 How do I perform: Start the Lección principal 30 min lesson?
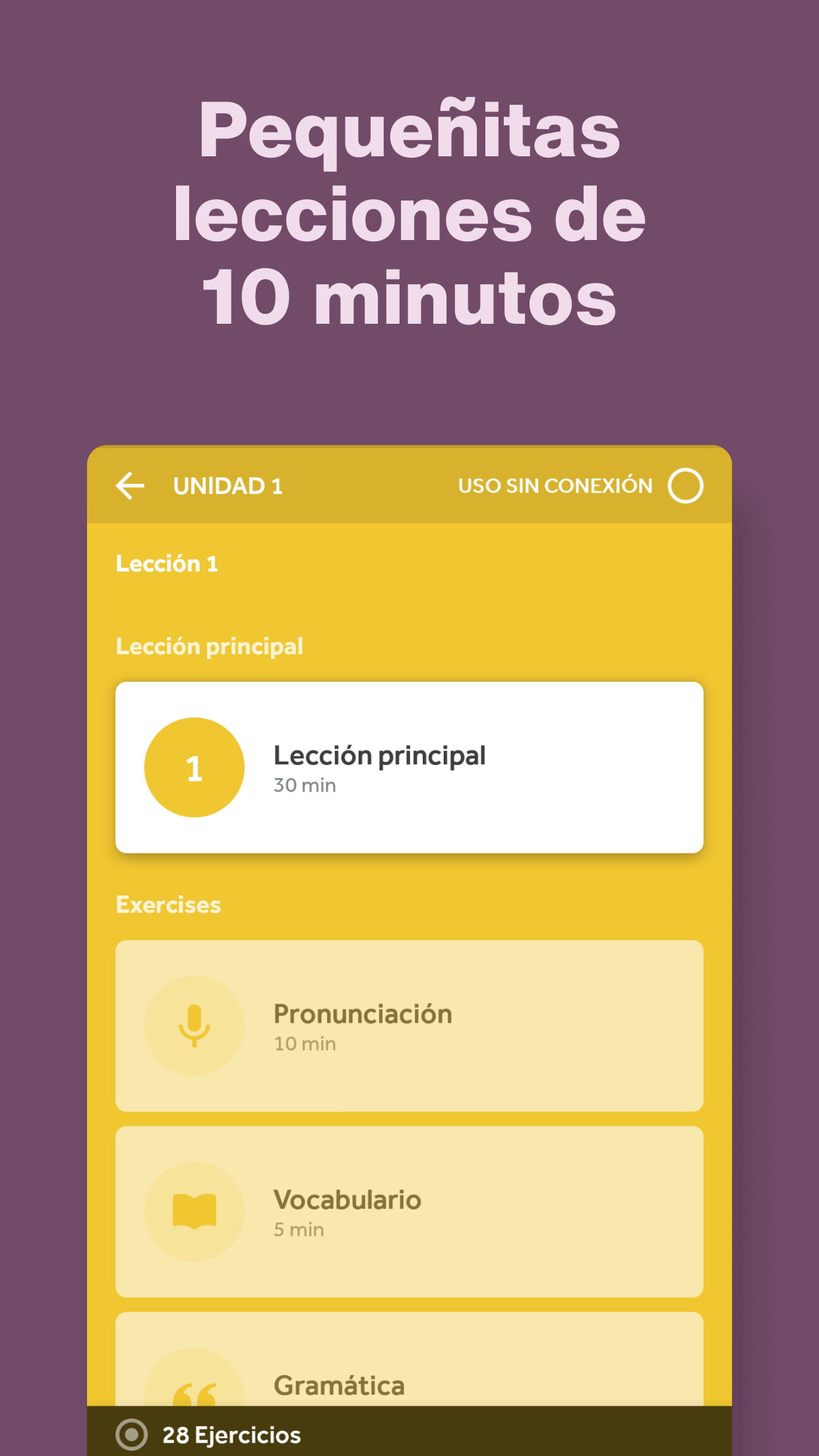pos(409,766)
